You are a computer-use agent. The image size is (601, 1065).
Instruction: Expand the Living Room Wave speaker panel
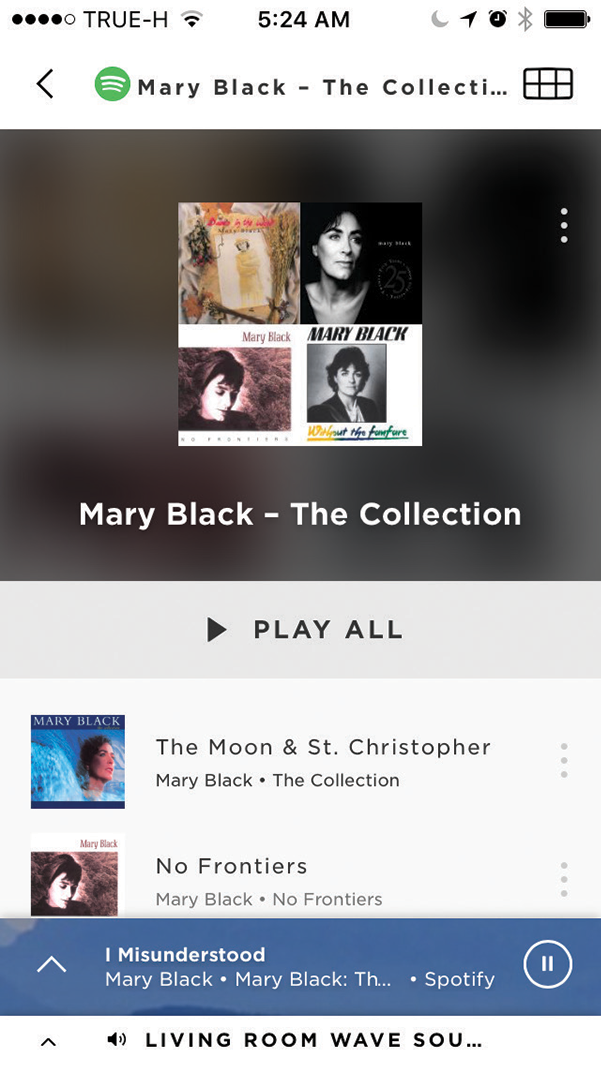point(48,1041)
